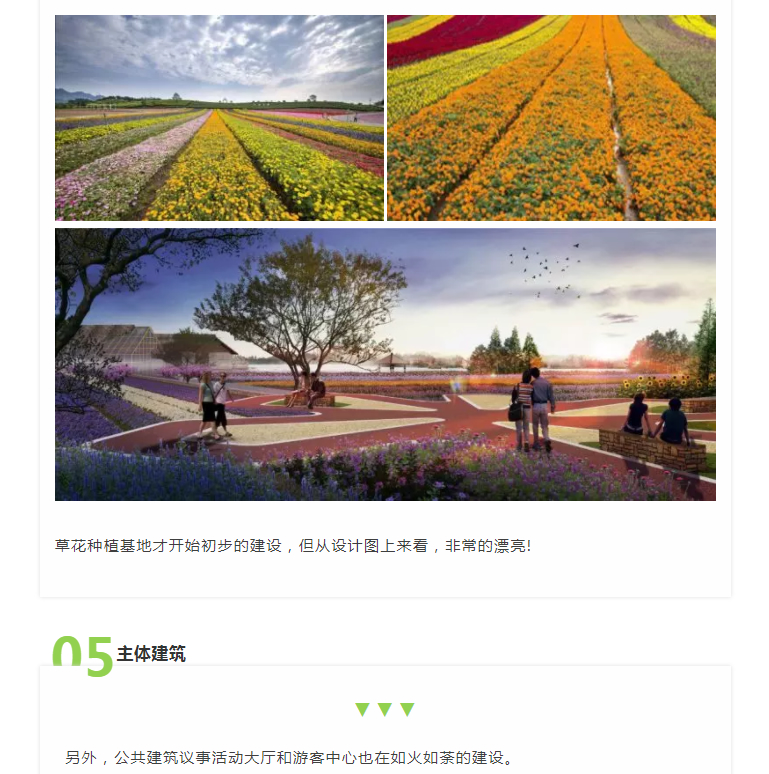Image resolution: width=769 pixels, height=774 pixels.
Task: Enlarge the garden design rendering with visitors
Action: click(385, 364)
